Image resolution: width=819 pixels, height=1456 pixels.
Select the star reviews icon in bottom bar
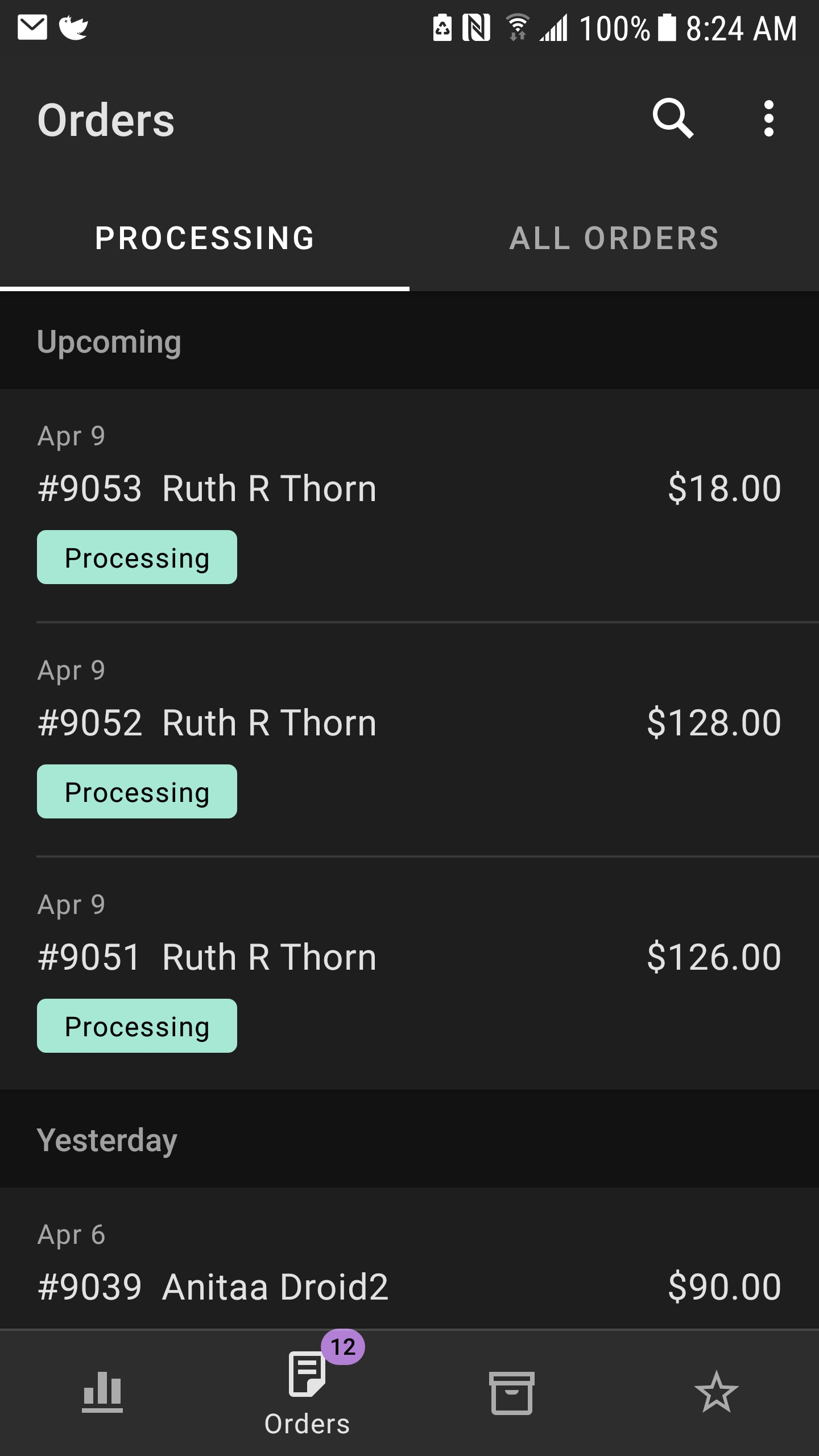click(717, 1393)
